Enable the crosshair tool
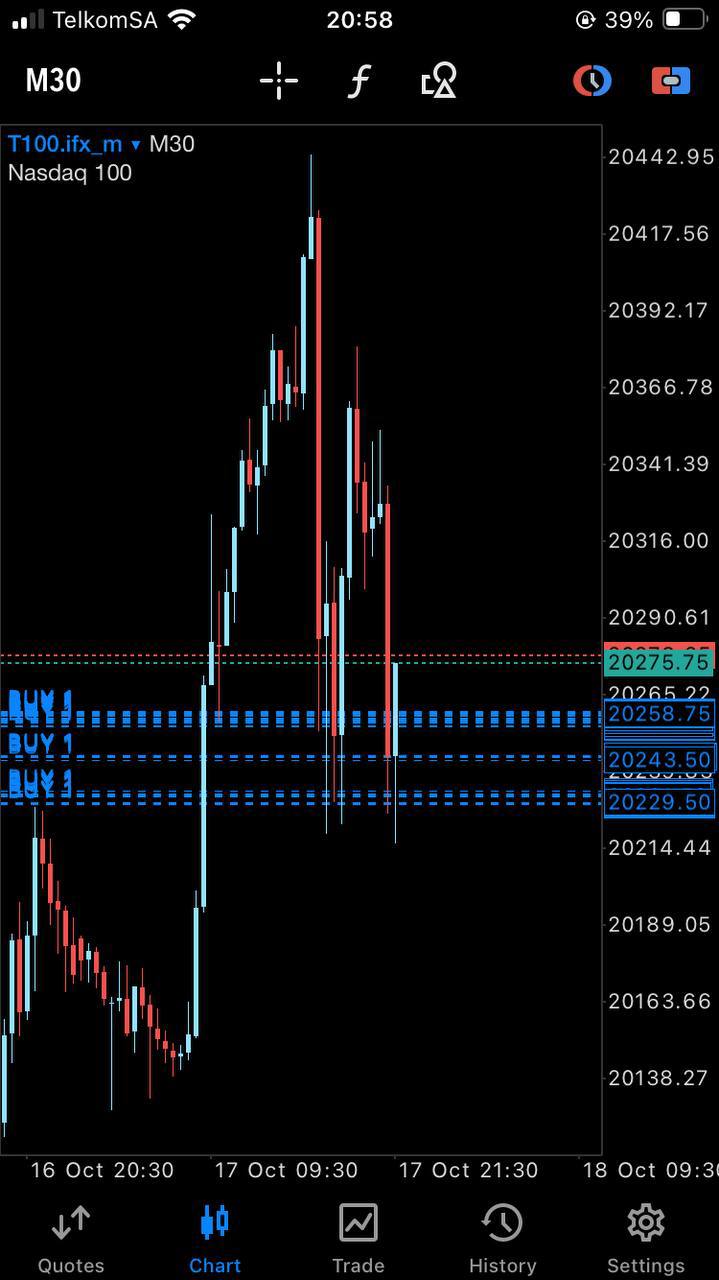Viewport: 719px width, 1280px height. (279, 80)
